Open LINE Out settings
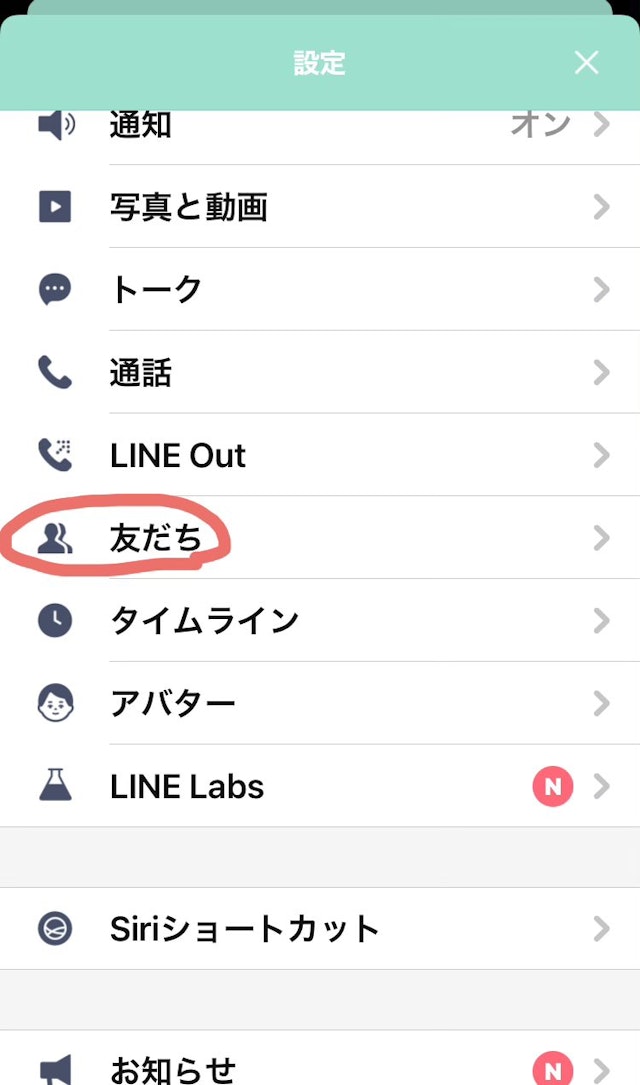 pos(320,456)
